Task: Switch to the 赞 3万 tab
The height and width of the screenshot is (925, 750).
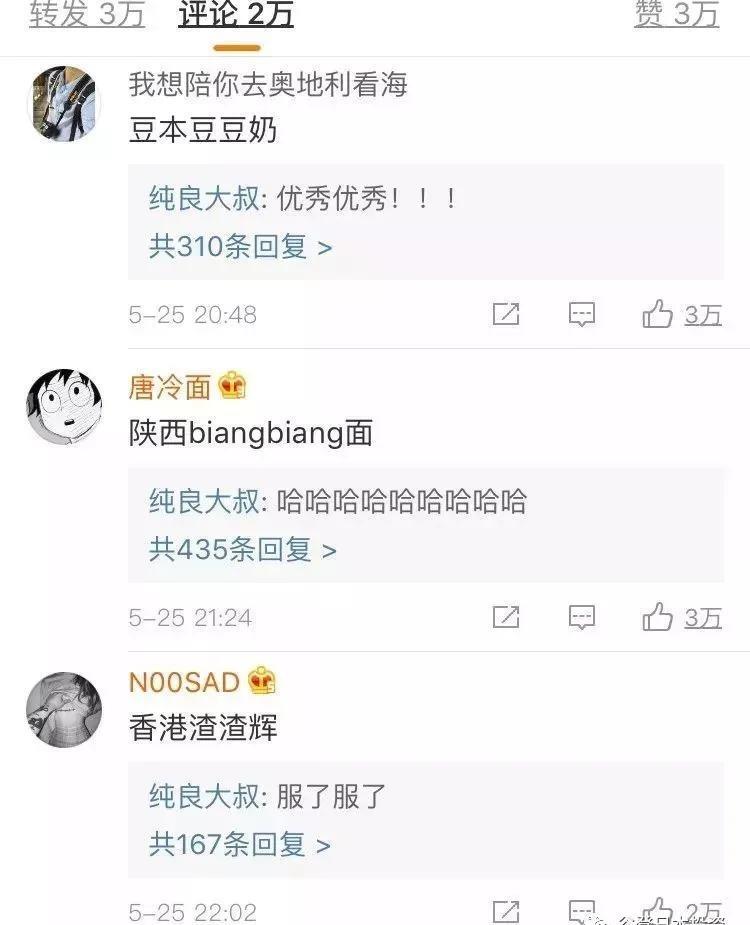Action: [x=677, y=14]
